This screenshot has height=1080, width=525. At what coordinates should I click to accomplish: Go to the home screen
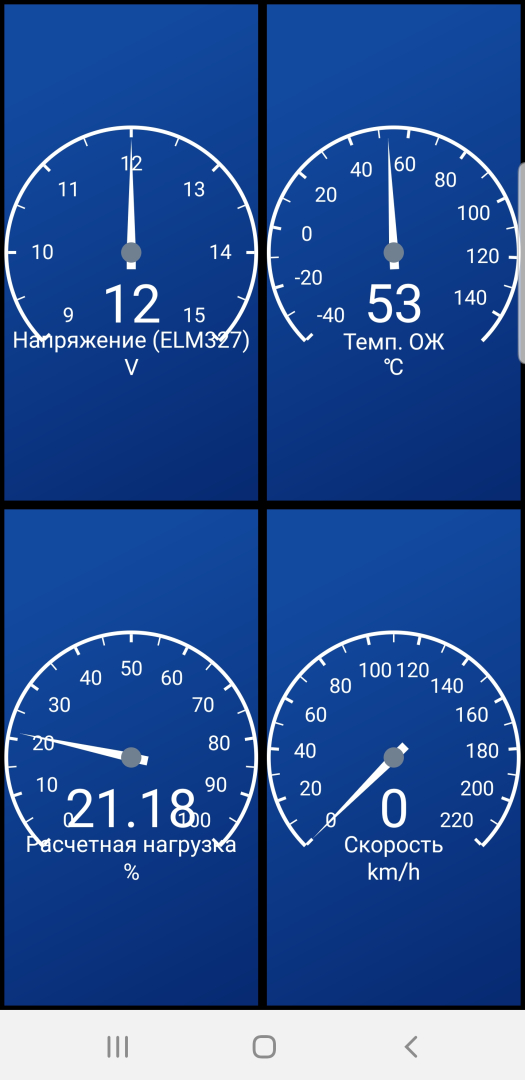(x=264, y=1046)
